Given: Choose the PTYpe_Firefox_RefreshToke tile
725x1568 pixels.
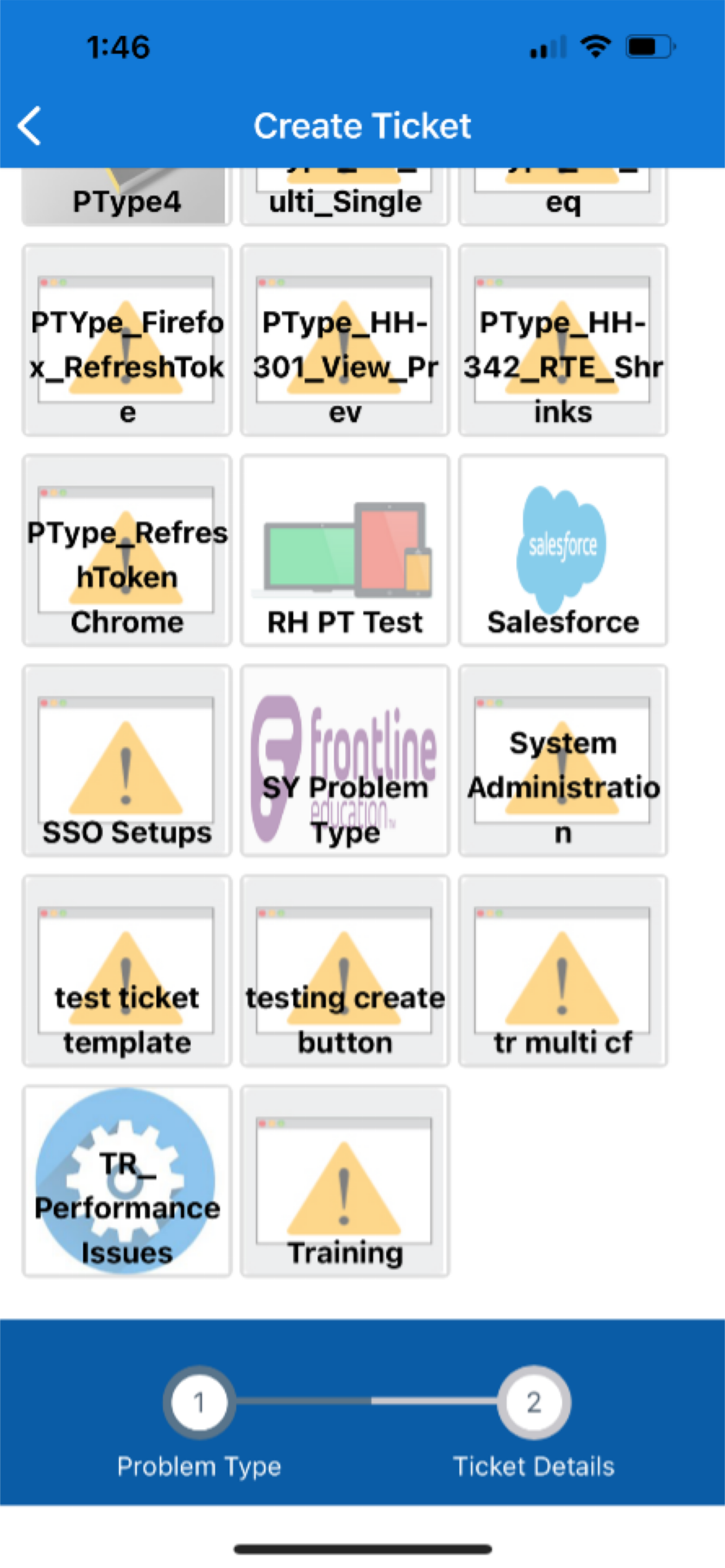Looking at the screenshot, I should click(127, 340).
